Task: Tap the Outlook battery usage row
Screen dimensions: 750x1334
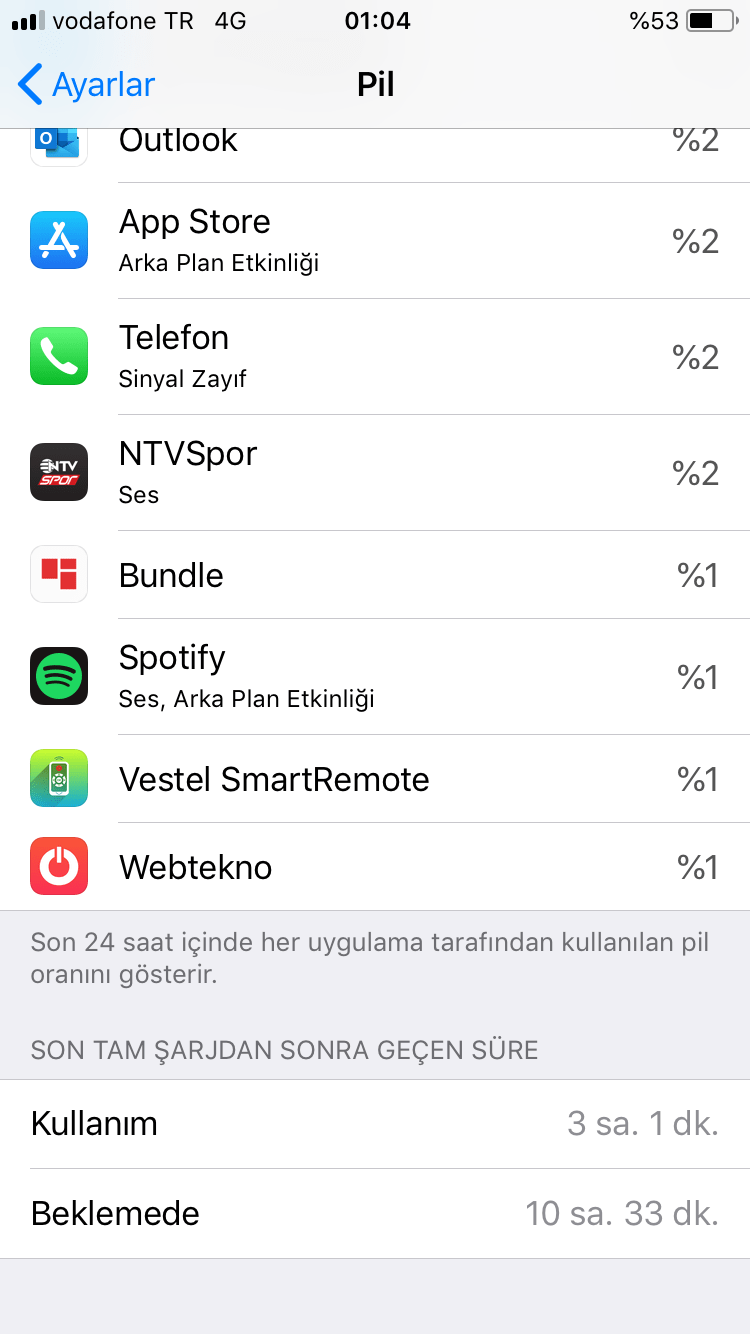Action: 375,150
